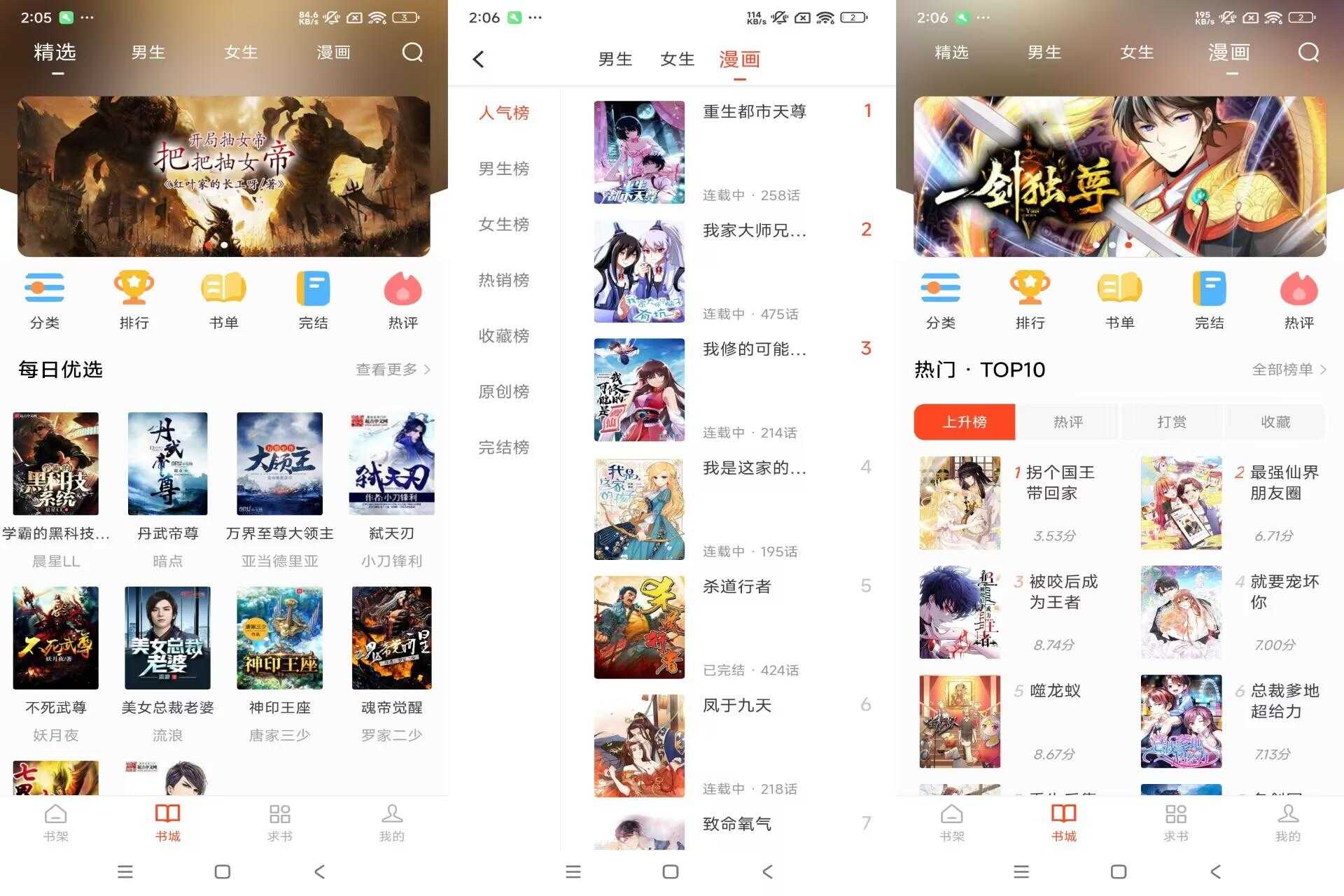The image size is (1344, 896).
Task: Tap 查看更多 next to 每日优选
Action: coord(392,370)
